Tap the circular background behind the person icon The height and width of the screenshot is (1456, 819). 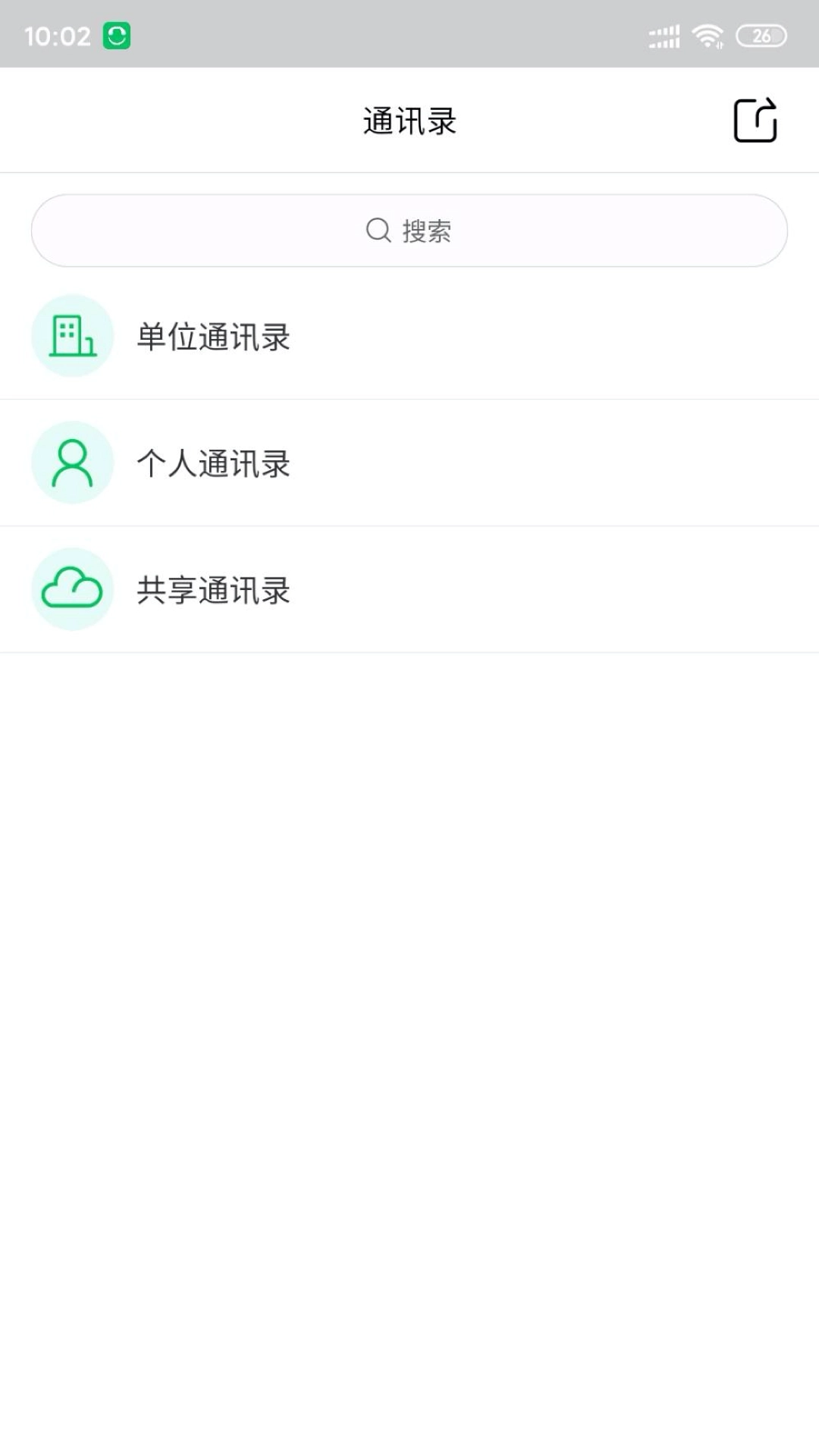click(x=72, y=463)
